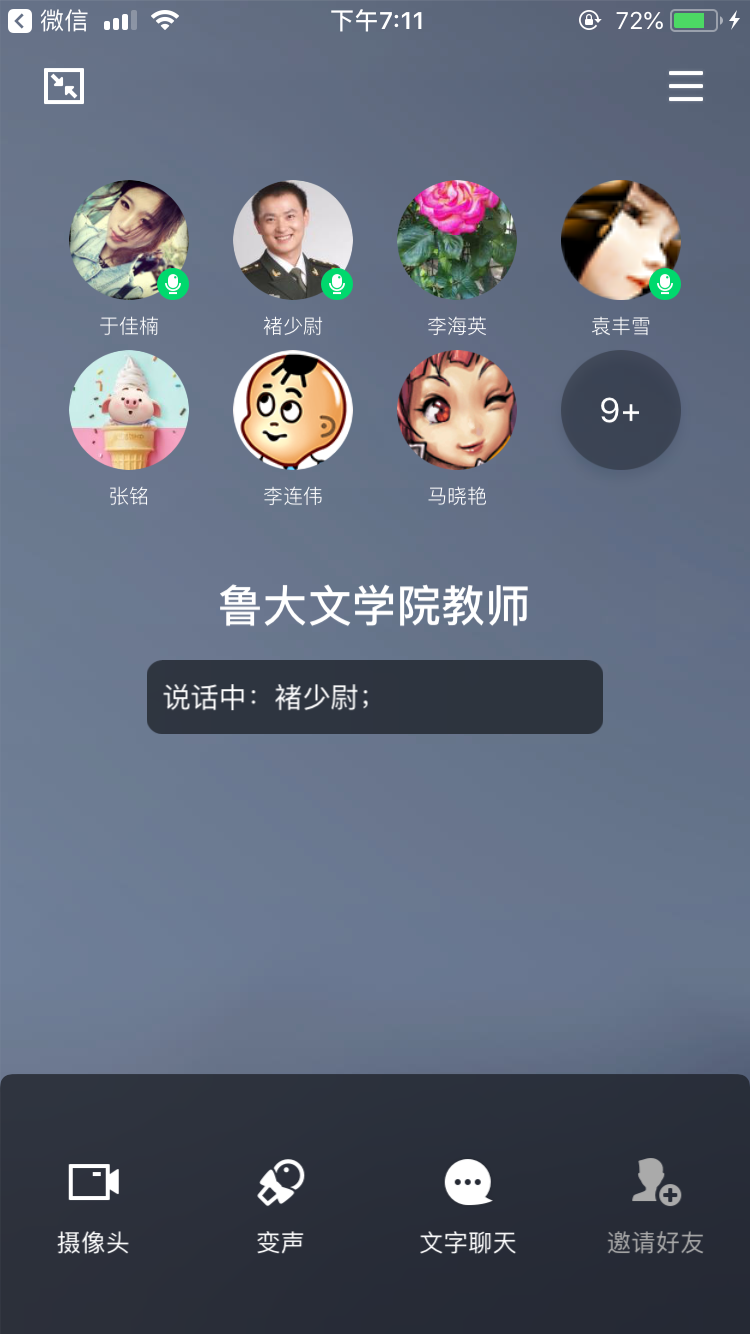Image resolution: width=750 pixels, height=1334 pixels.
Task: Return to 微信 via back arrow
Action: point(20,20)
